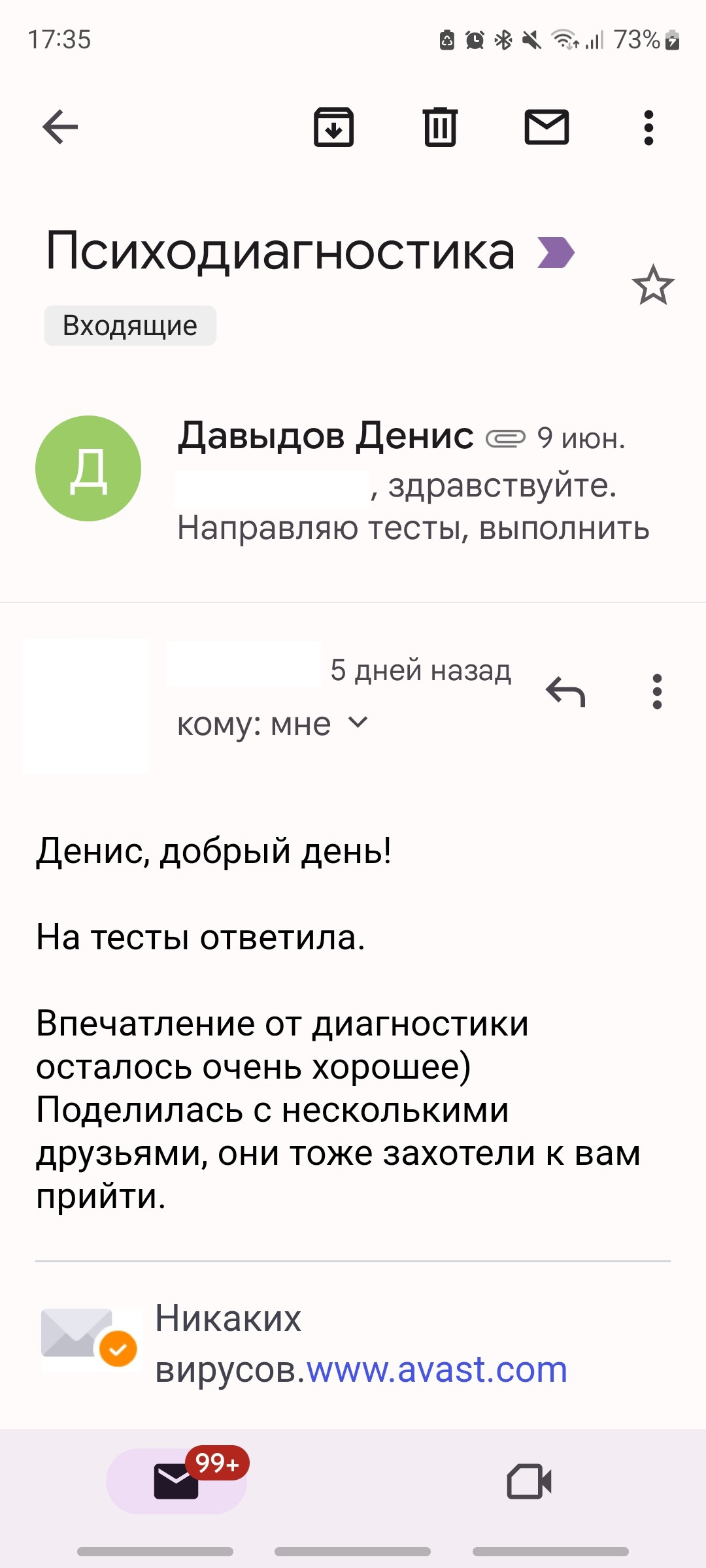The width and height of the screenshot is (706, 1568).
Task: Archive this email thread
Action: (x=333, y=127)
